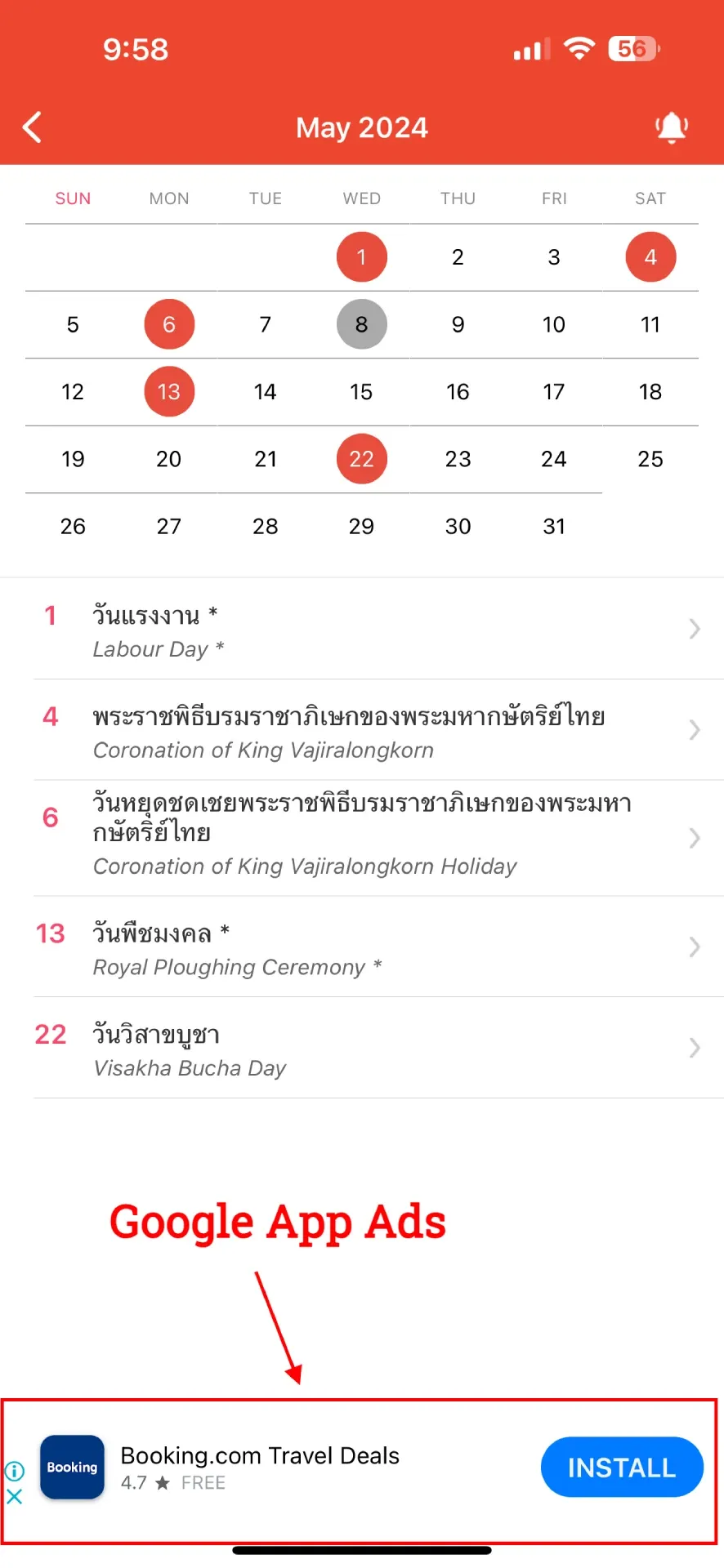Select May 4 on the calendar
Viewport: 724px width, 1568px height.
tap(650, 257)
